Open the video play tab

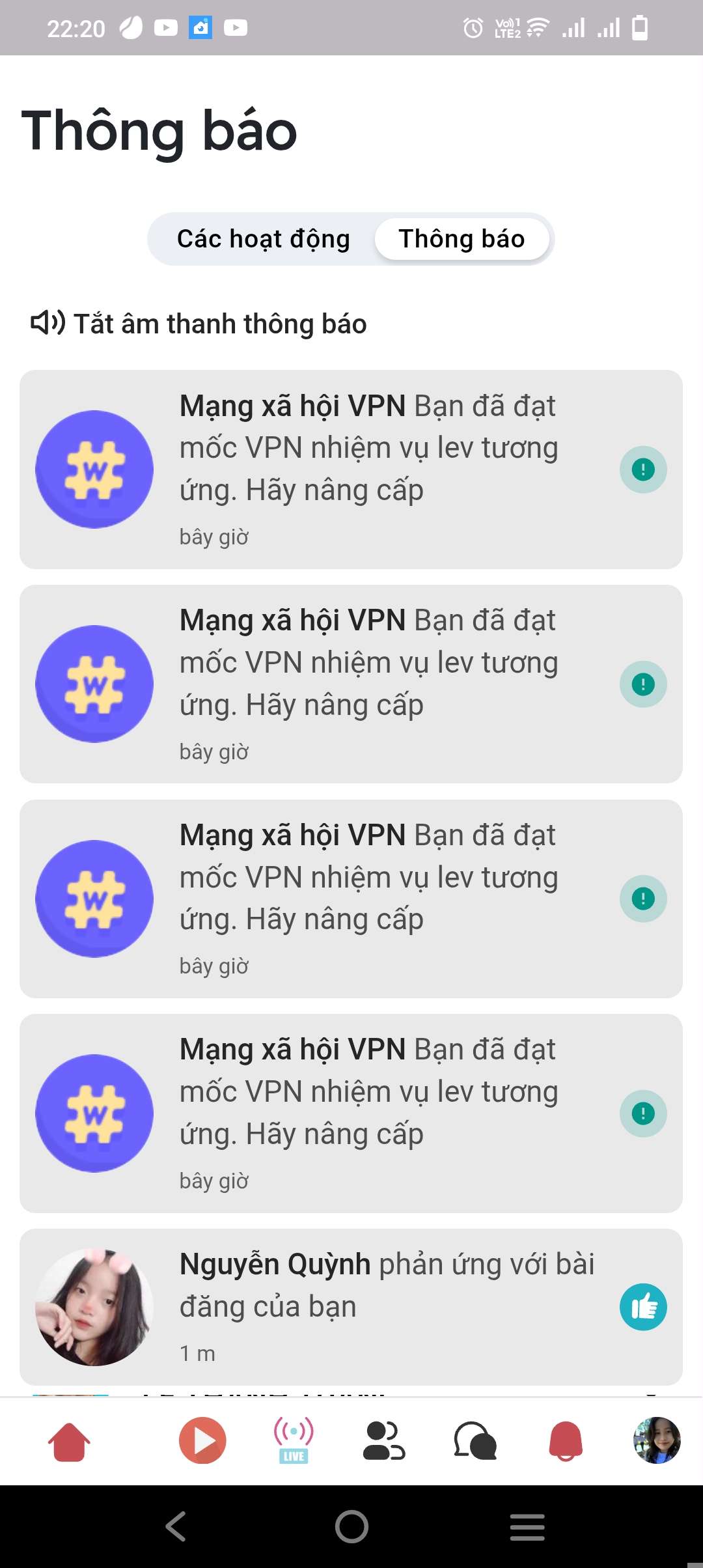202,1441
